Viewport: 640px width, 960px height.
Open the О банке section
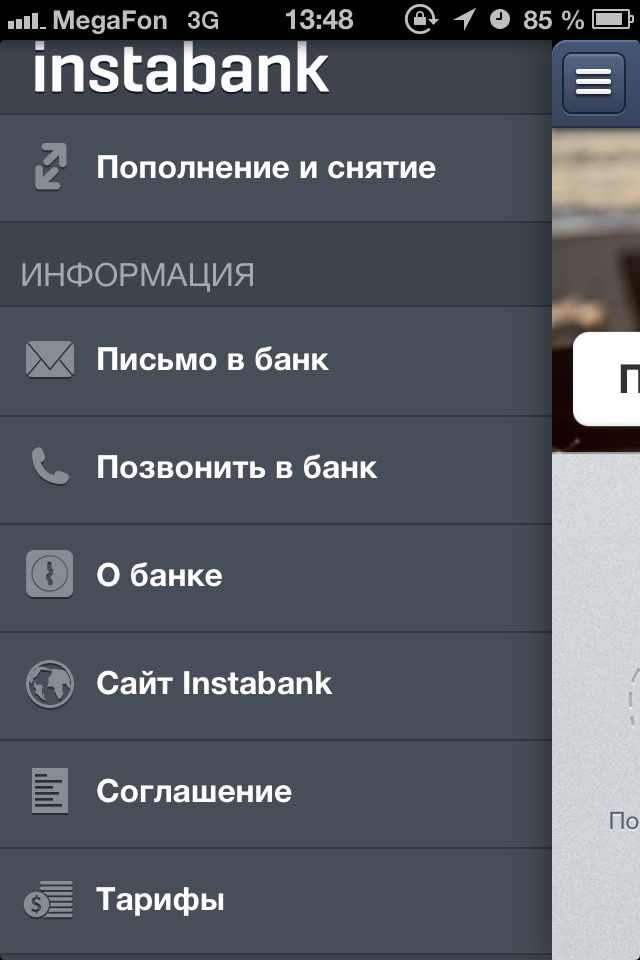click(159, 576)
